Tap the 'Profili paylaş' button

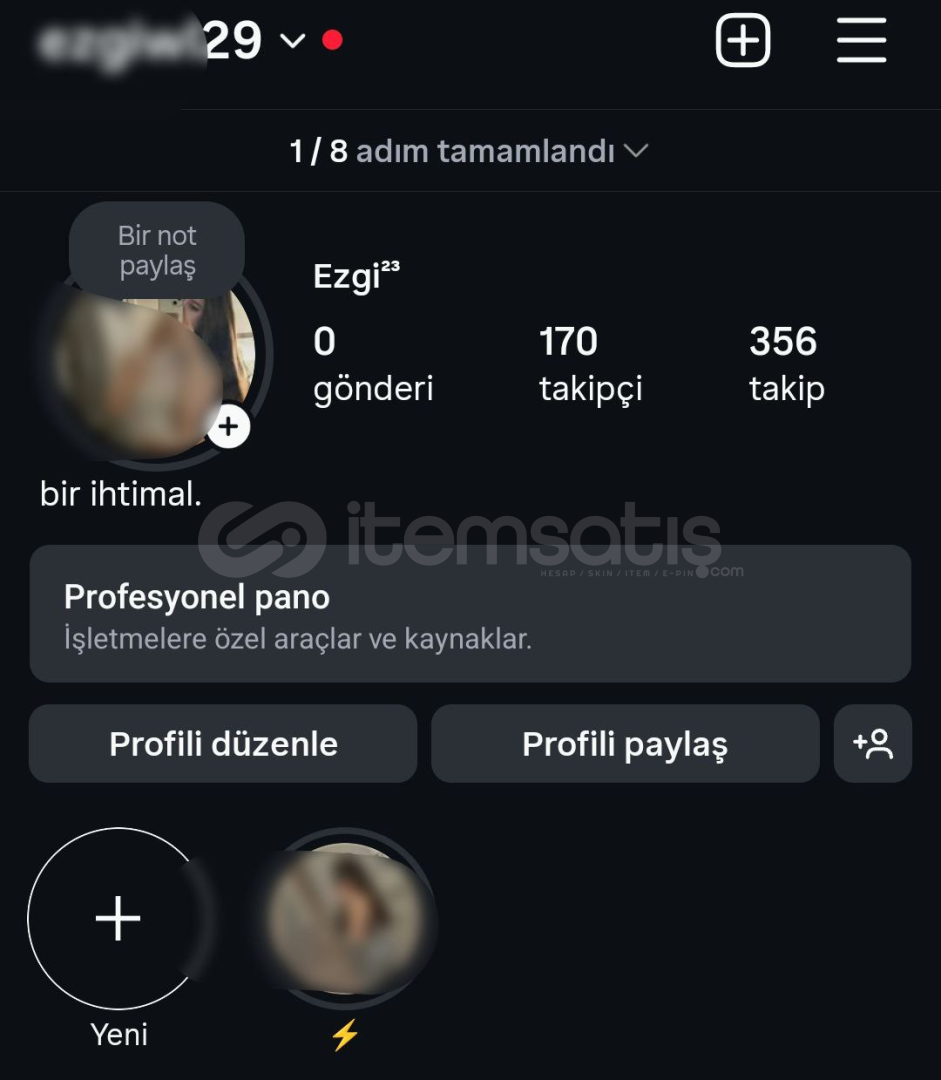625,744
